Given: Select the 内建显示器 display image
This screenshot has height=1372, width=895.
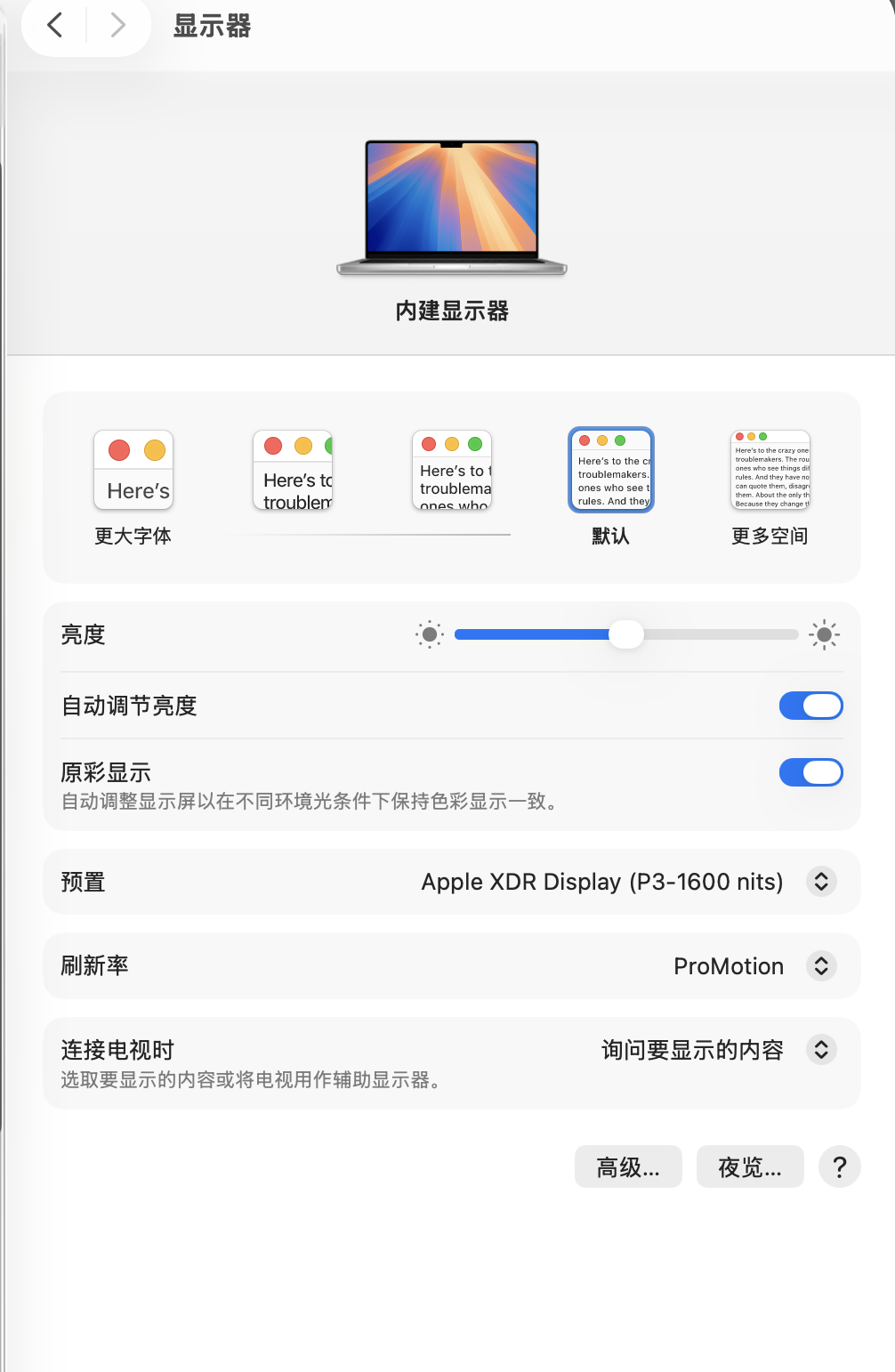Looking at the screenshot, I should pyautogui.click(x=452, y=206).
